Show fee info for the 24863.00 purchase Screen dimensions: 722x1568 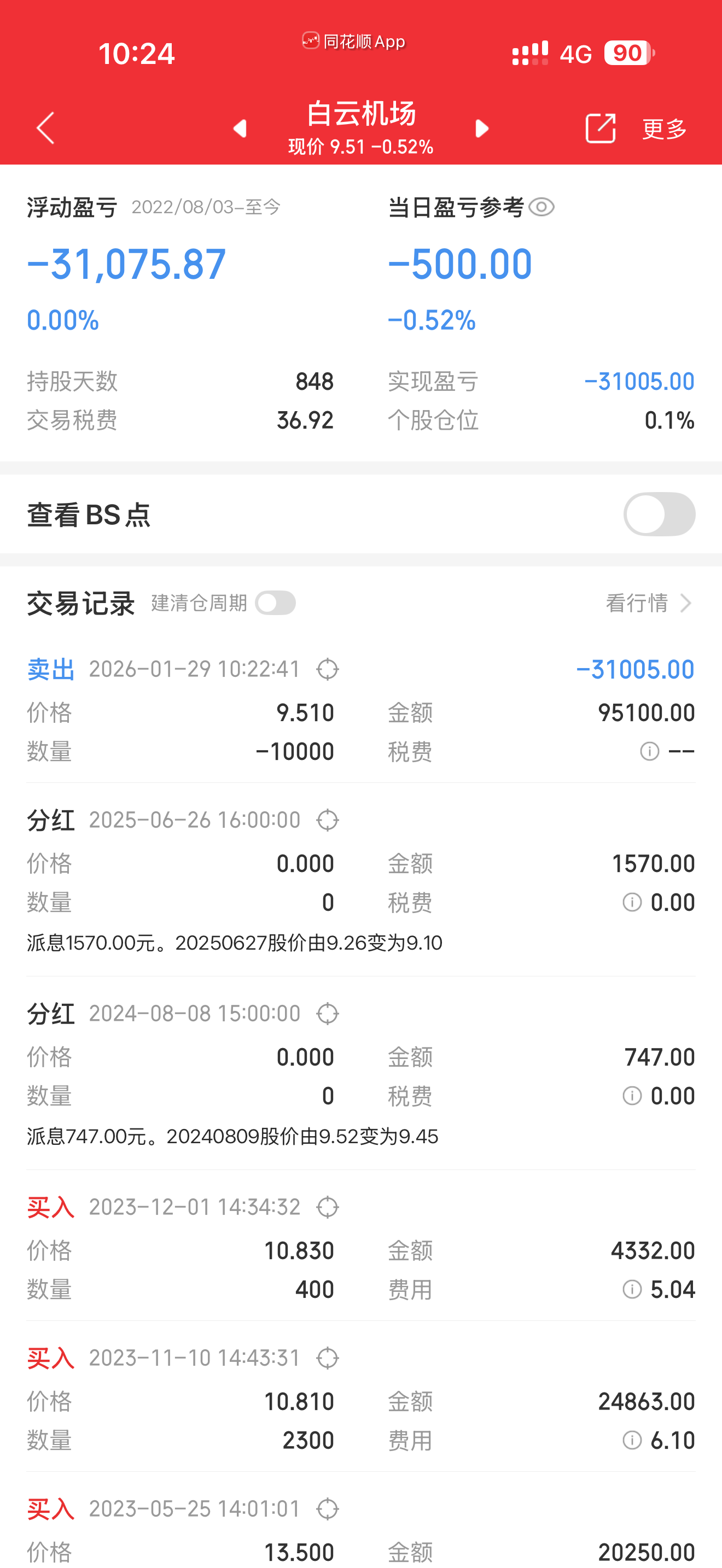coord(632,1440)
